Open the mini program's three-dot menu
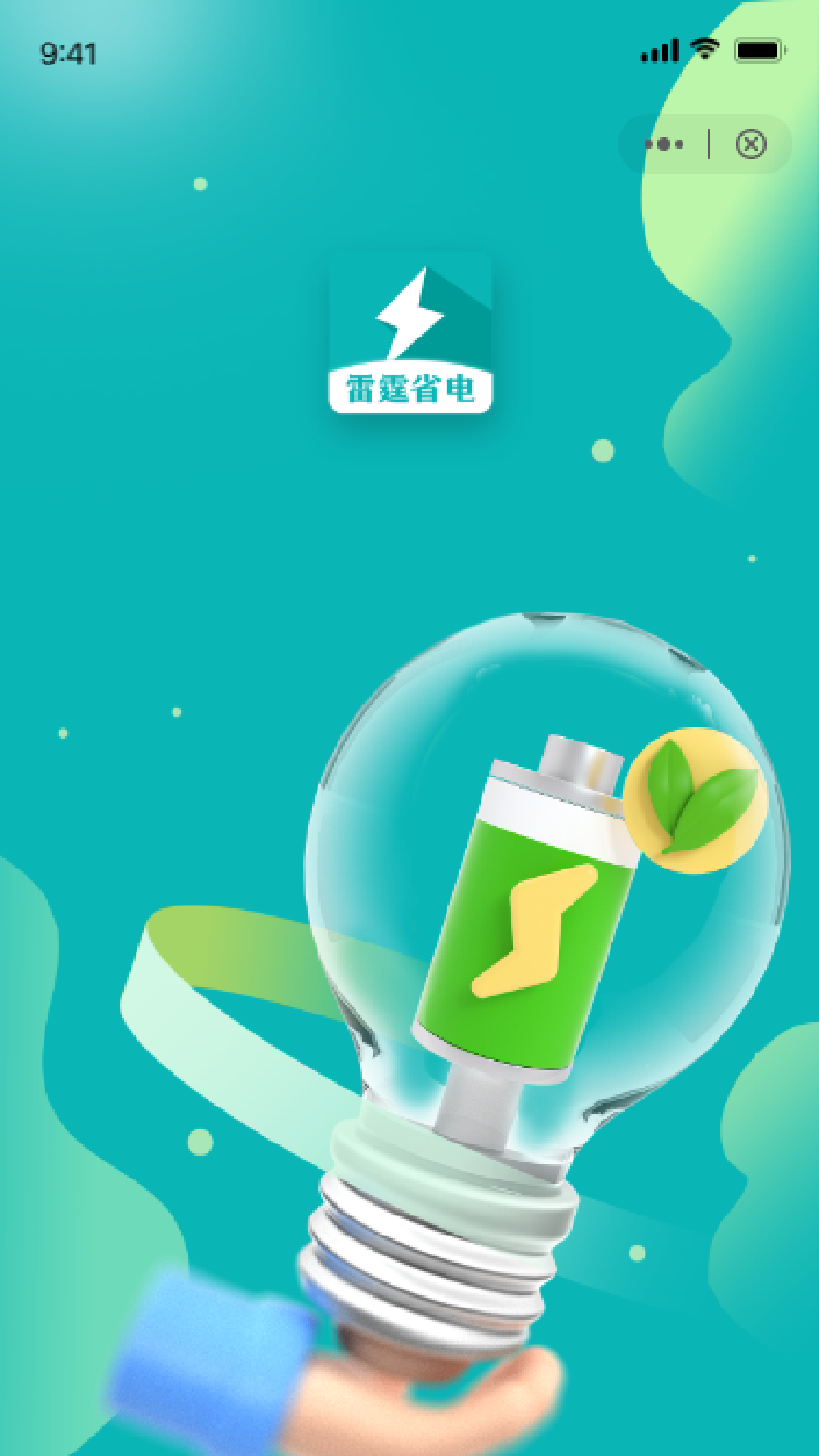The height and width of the screenshot is (1456, 819). [x=664, y=144]
